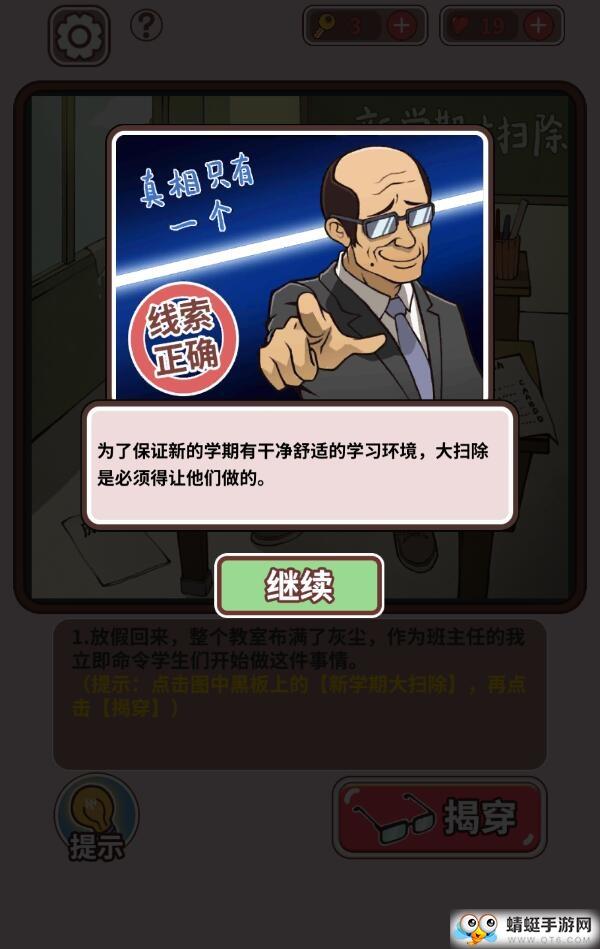Open the settings gear icon
Viewport: 600px width, 949px height.
coord(79,36)
